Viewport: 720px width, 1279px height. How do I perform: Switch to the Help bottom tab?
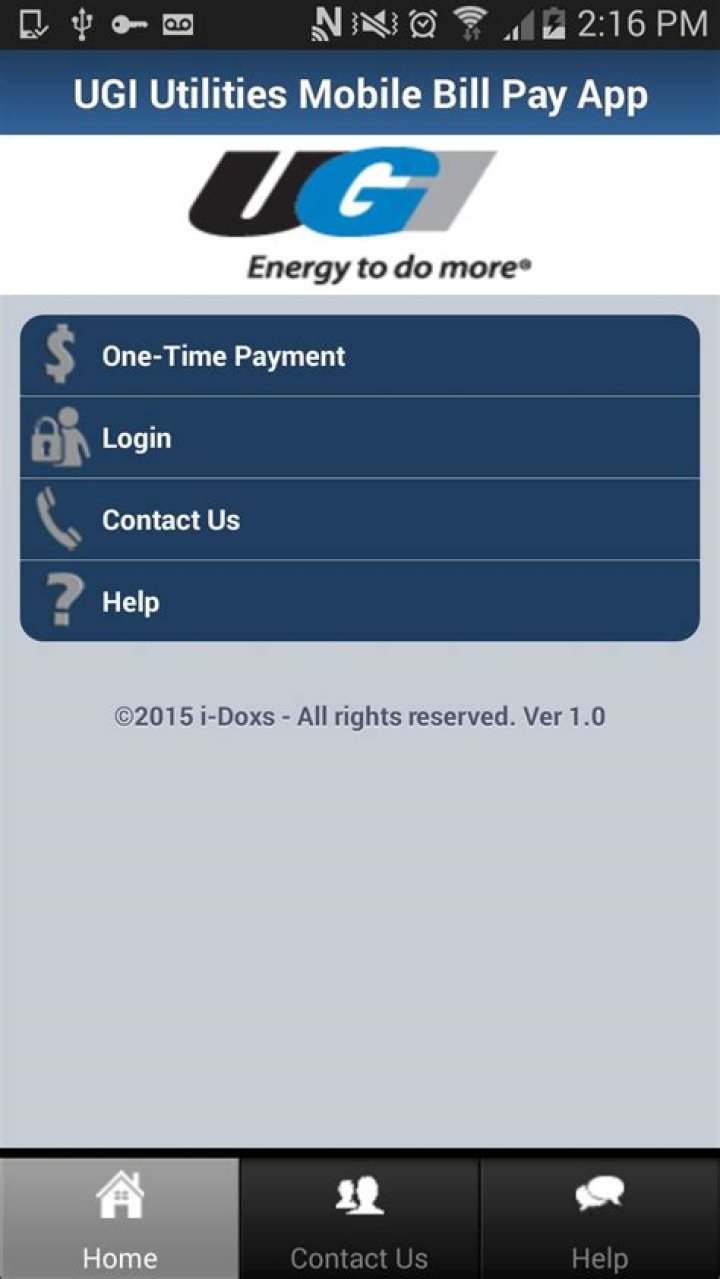coord(599,1220)
